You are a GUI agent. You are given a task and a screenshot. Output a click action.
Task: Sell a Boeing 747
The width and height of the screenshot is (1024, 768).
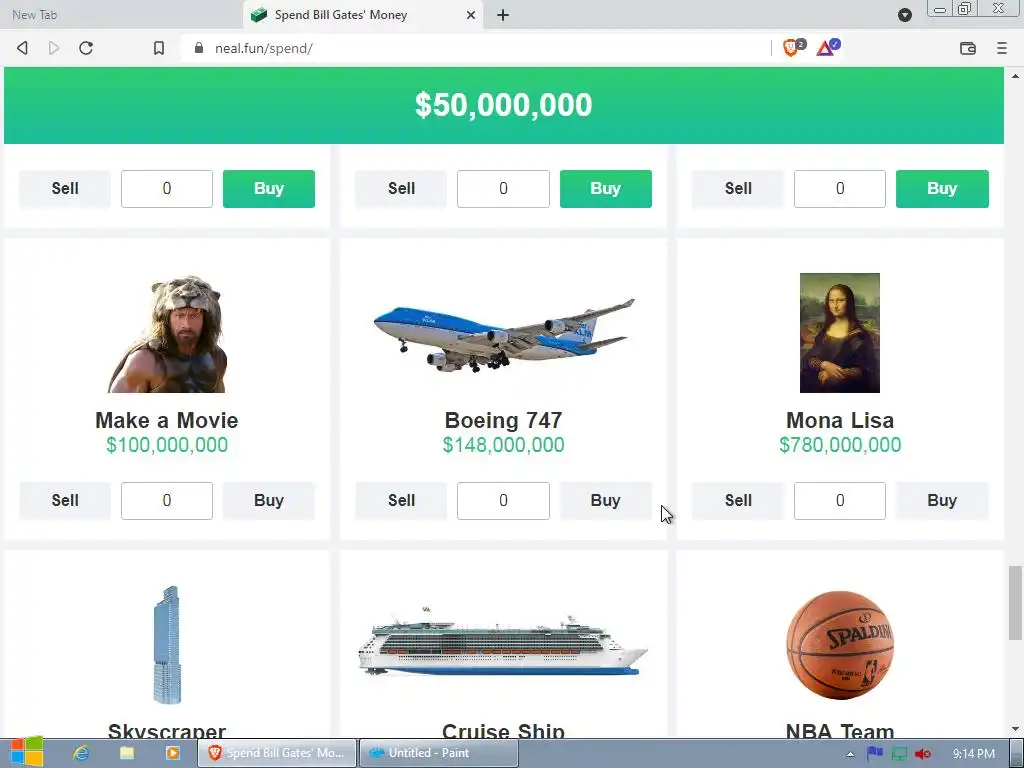point(401,500)
